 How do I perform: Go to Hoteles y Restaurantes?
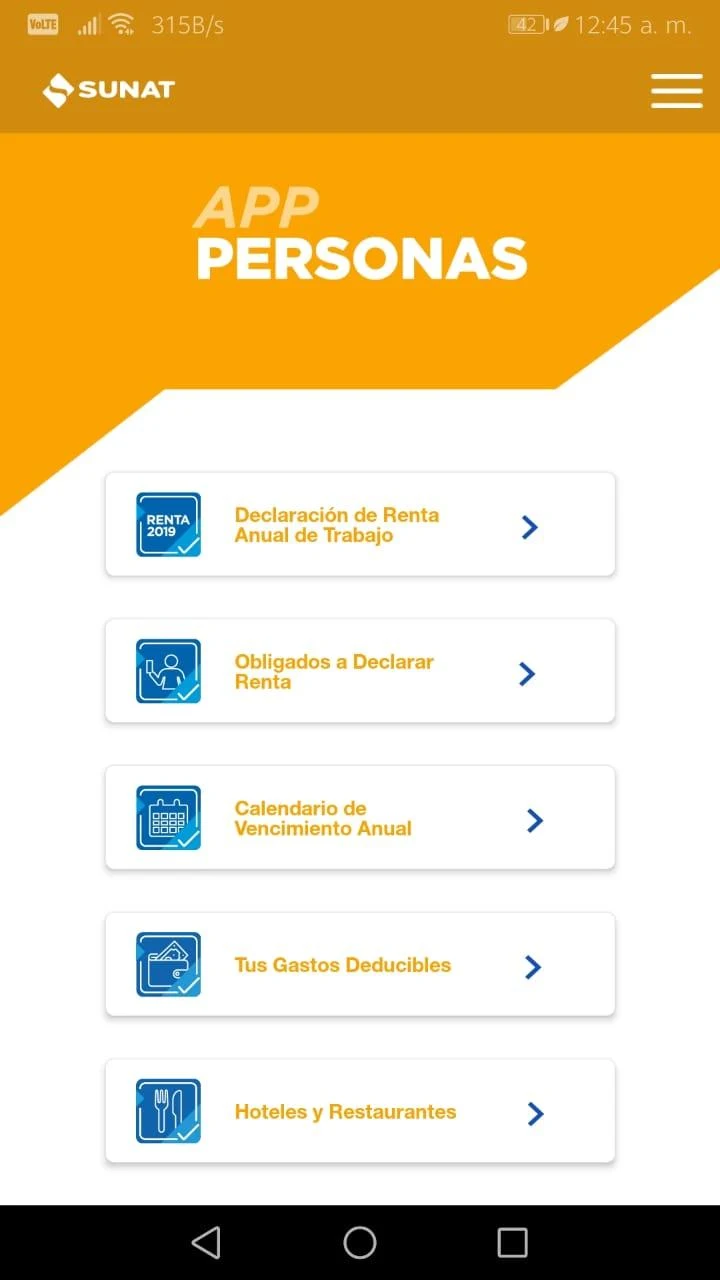[x=360, y=1111]
